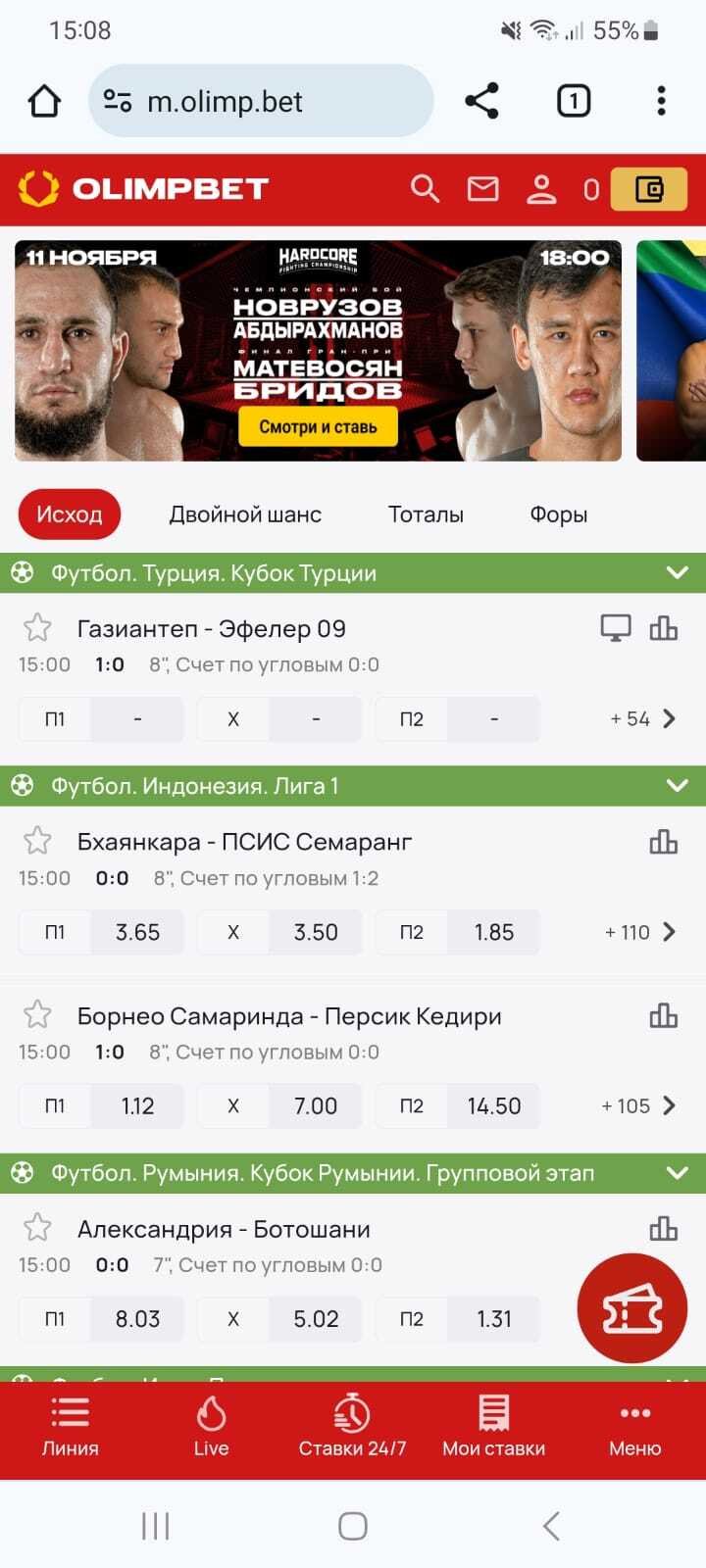Open the red bet slip floating button
Image resolution: width=706 pixels, height=1568 pixels.
(631, 1309)
